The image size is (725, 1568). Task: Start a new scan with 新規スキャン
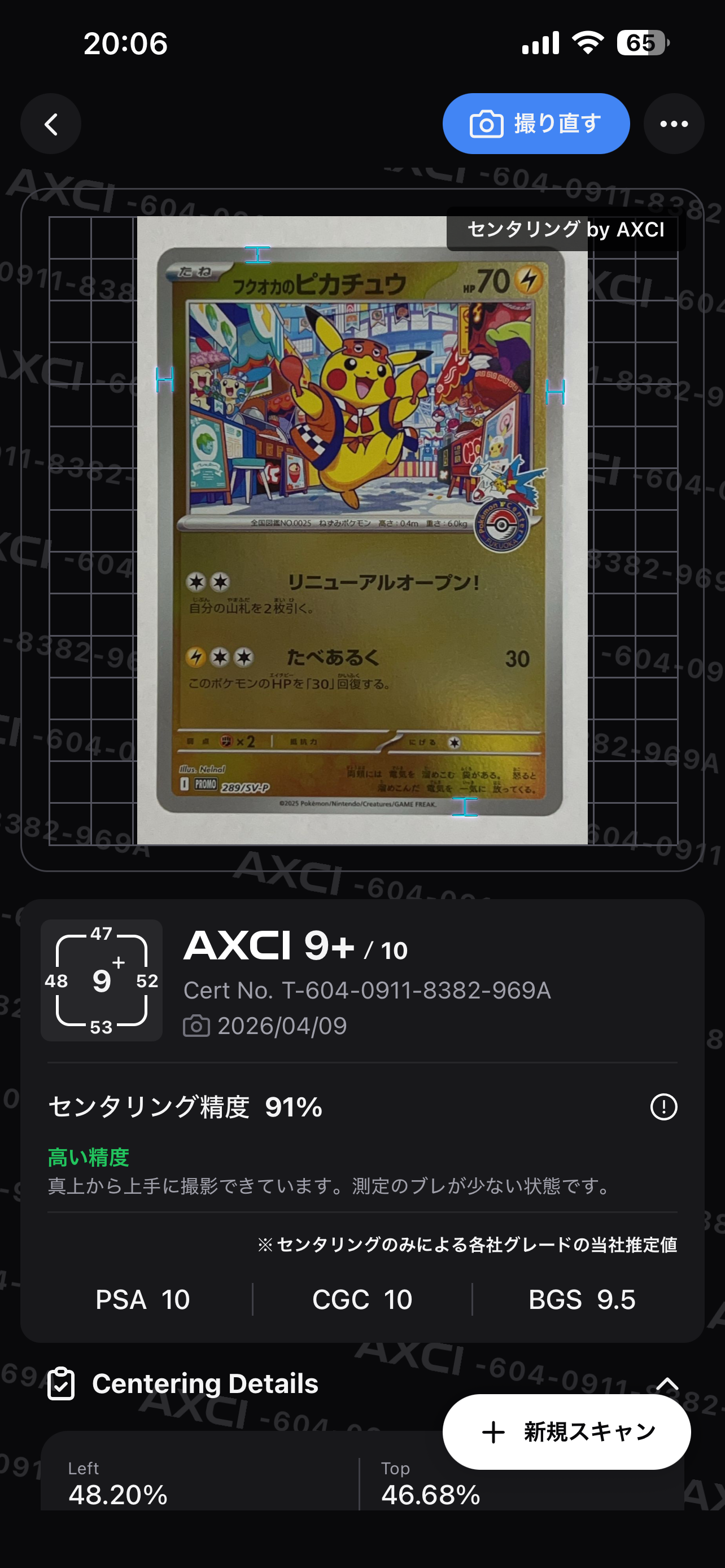click(566, 1431)
